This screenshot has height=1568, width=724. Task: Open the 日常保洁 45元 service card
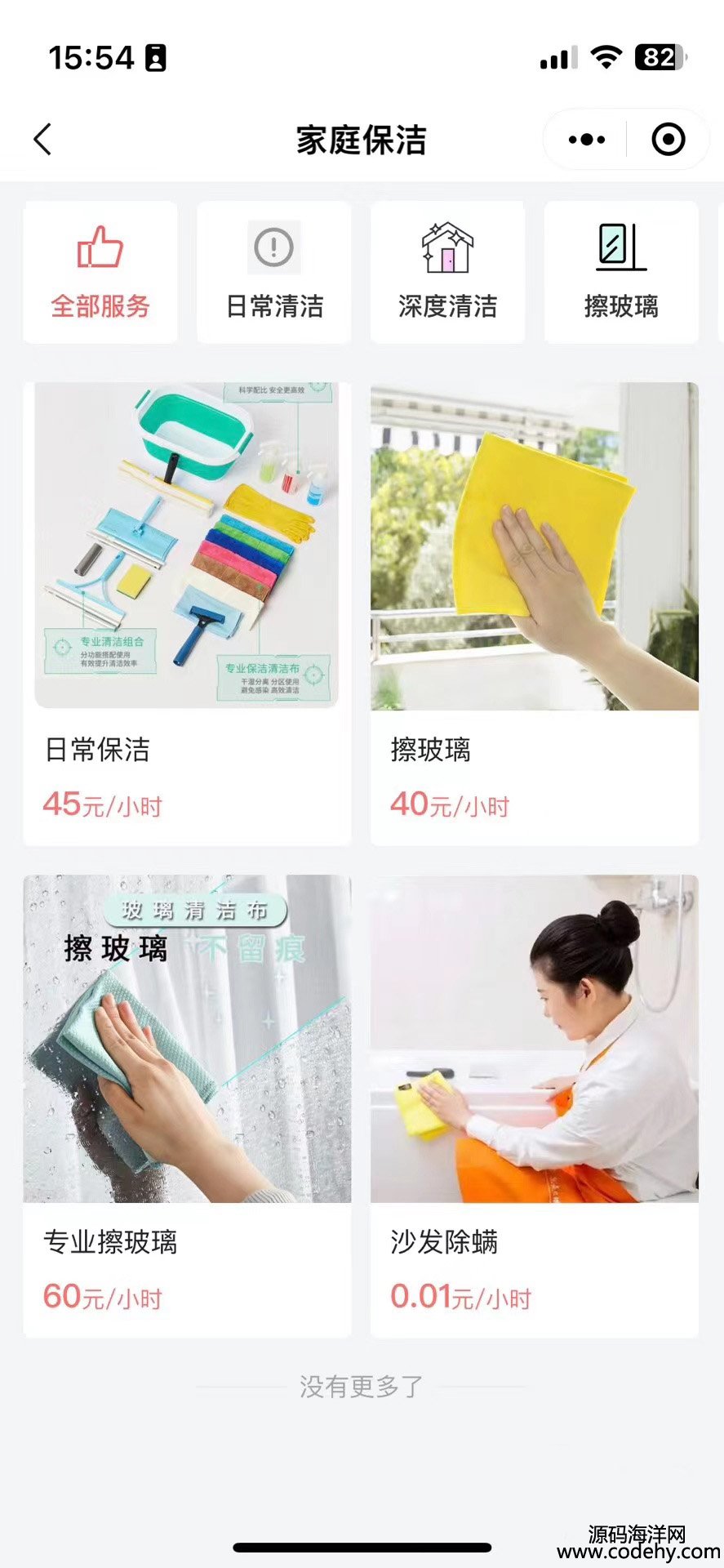[x=187, y=612]
